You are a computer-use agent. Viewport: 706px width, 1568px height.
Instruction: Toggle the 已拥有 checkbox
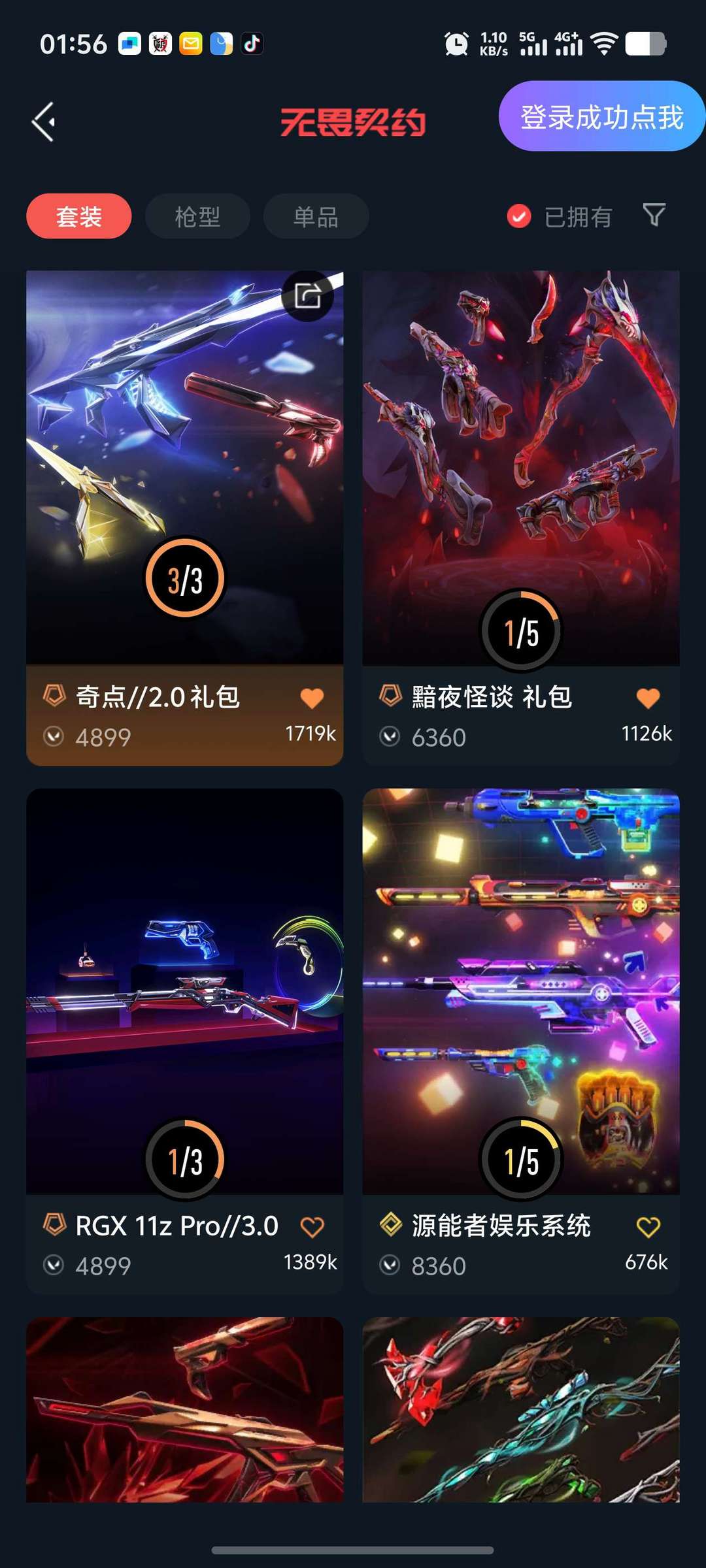pos(560,216)
